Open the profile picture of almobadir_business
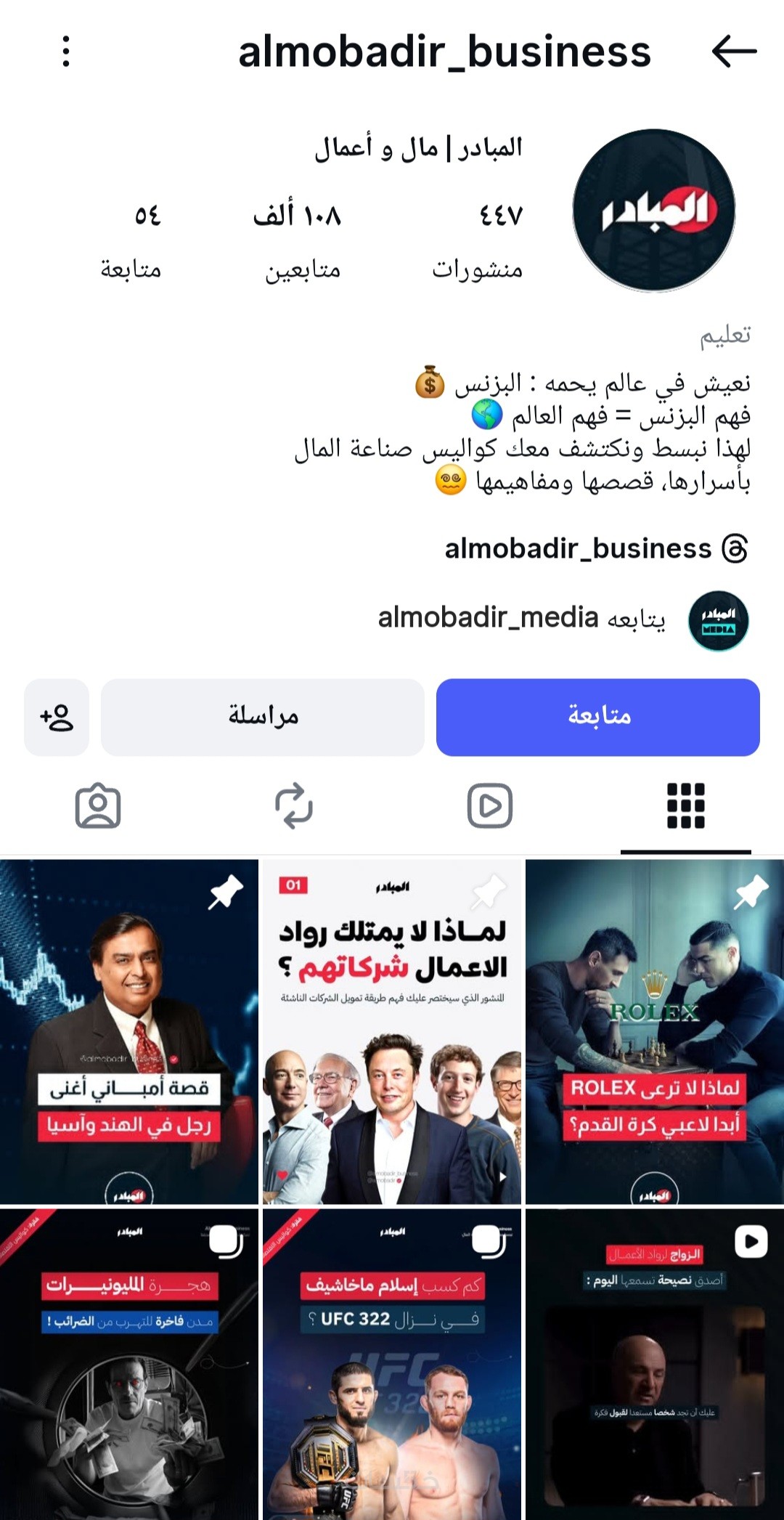784x1520 pixels. coord(653,211)
